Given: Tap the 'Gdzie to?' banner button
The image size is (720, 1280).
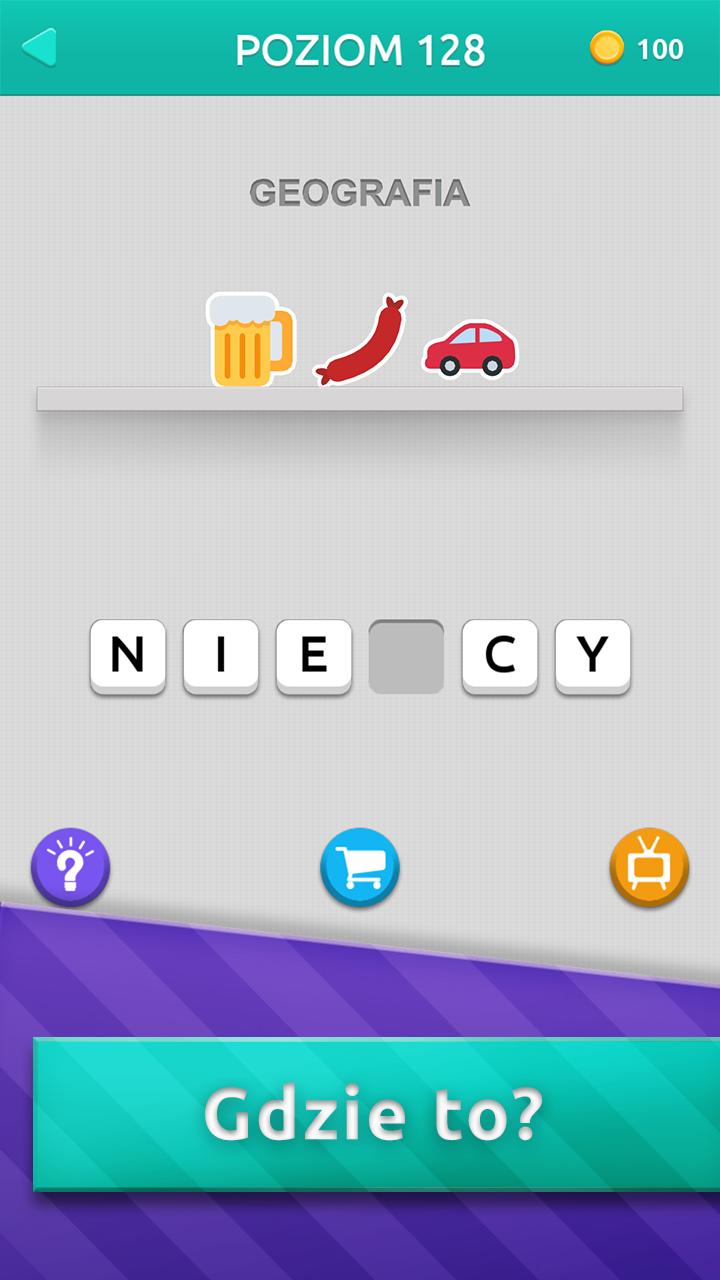Looking at the screenshot, I should tap(376, 1113).
